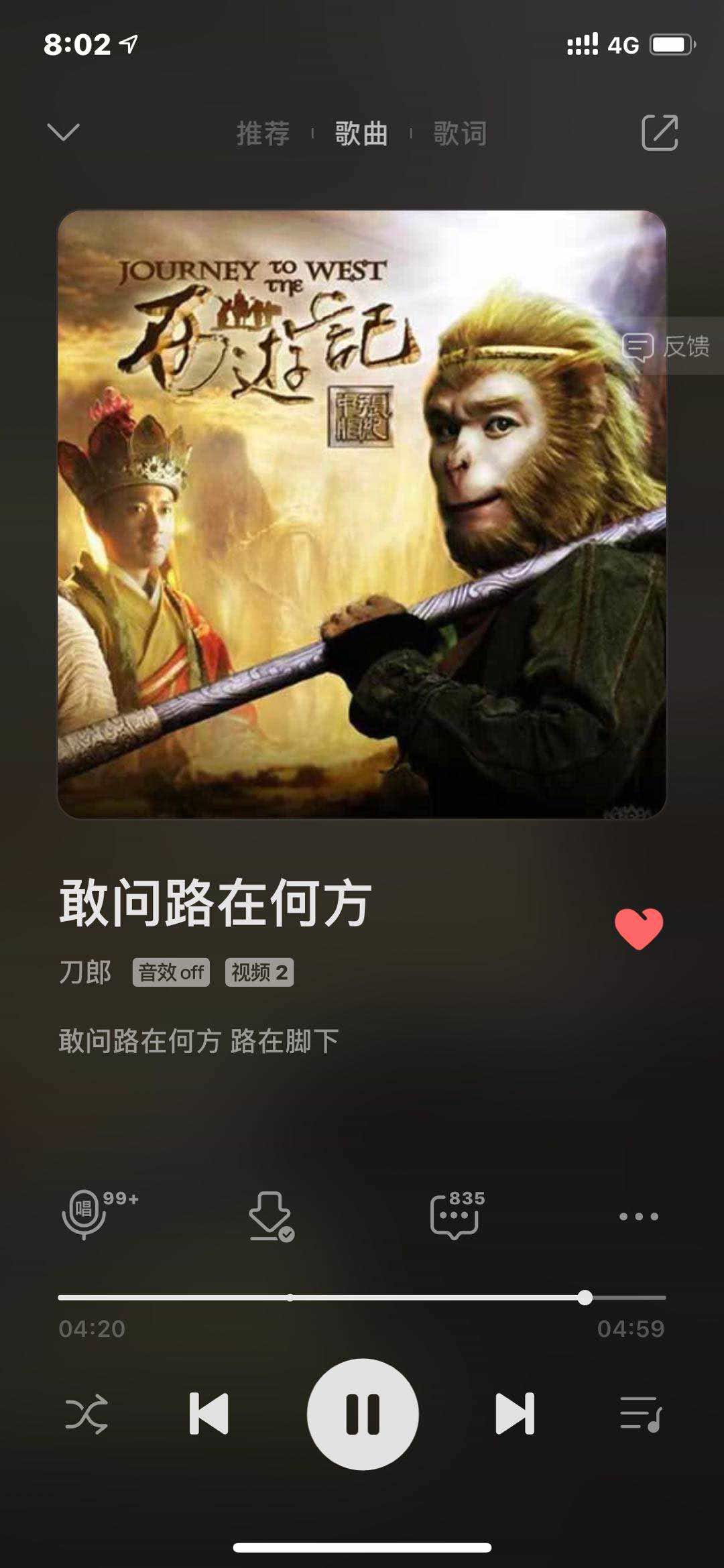Open the 视频 2 videos chip

coord(259,972)
